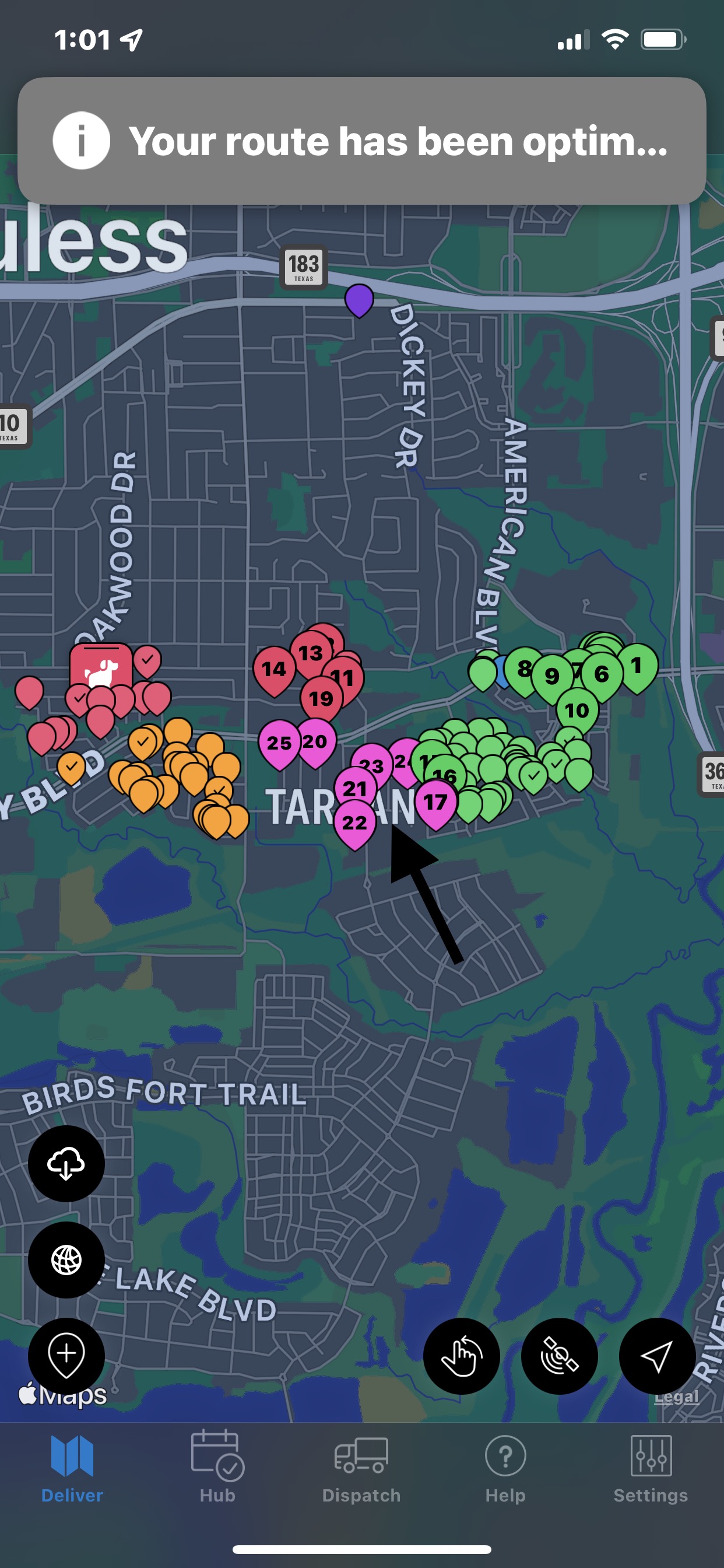Select magenta stop pin 22
This screenshot has height=1568, width=724.
(x=354, y=822)
